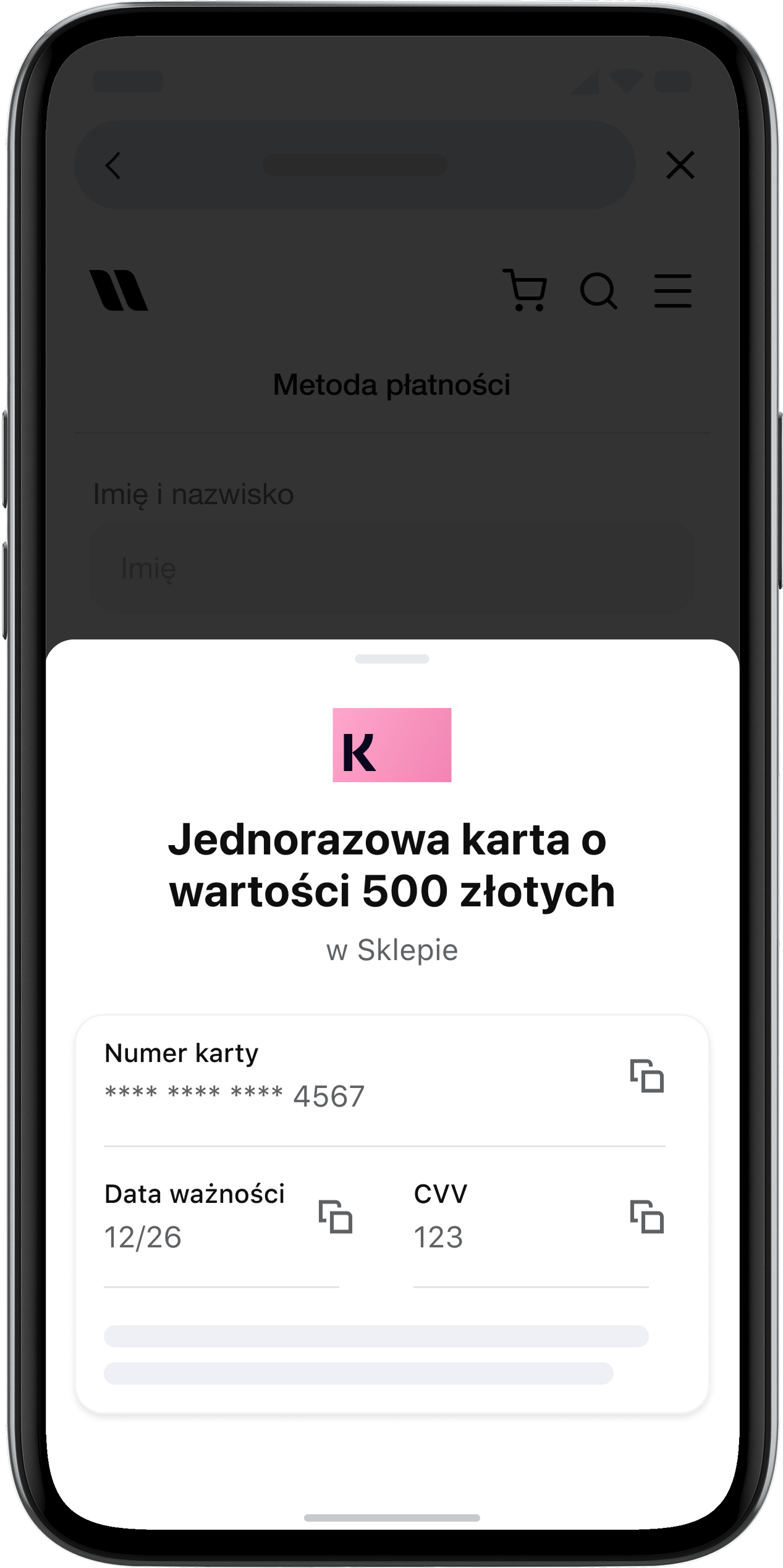Tap the bottom sheet's drag handle
783x1568 pixels.
pyautogui.click(x=392, y=659)
